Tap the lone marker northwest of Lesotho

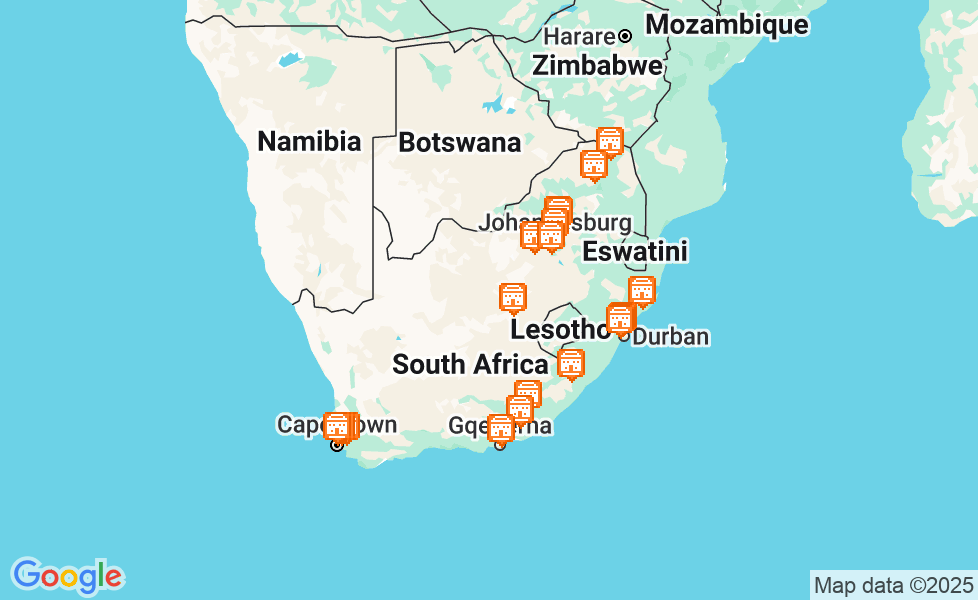[513, 298]
